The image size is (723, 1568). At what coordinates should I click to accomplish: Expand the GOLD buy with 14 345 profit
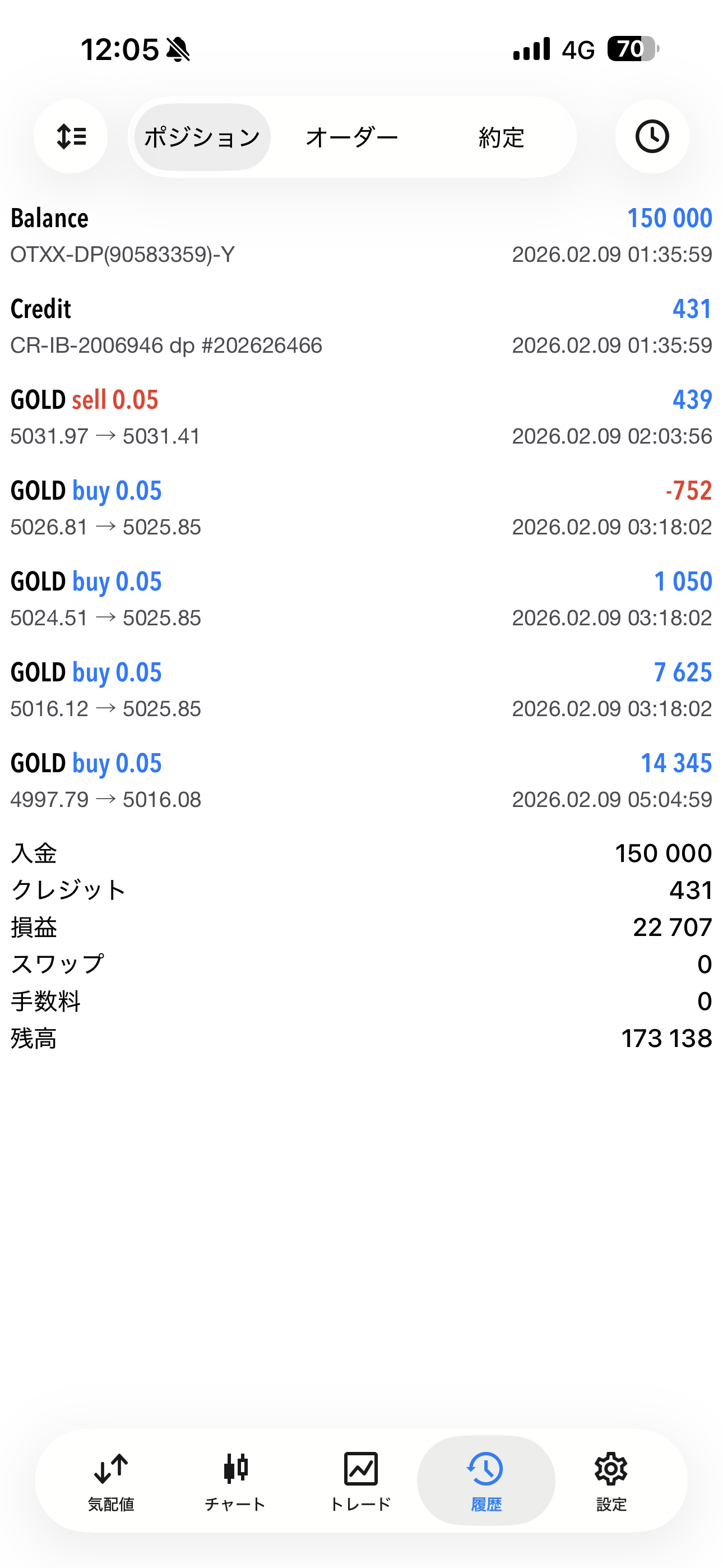coord(361,780)
